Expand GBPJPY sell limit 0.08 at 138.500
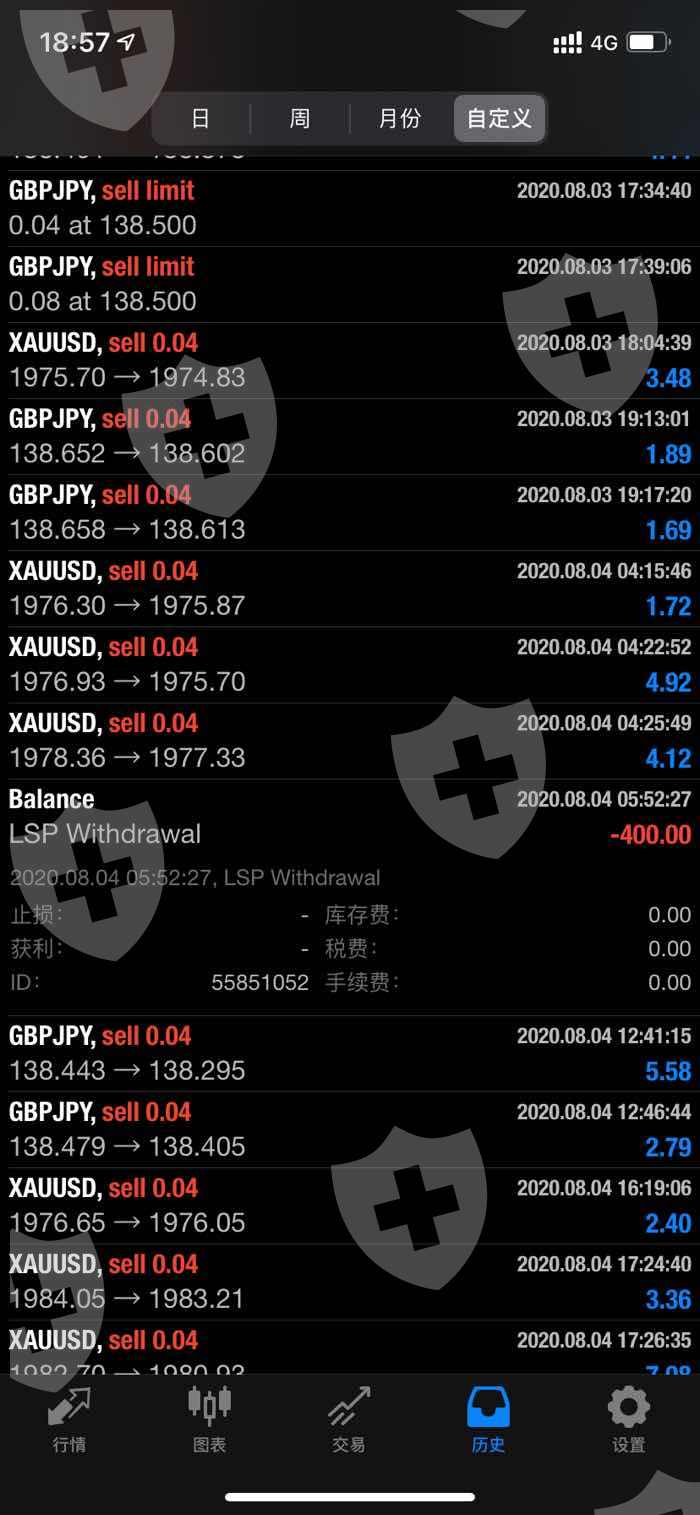 tap(350, 284)
